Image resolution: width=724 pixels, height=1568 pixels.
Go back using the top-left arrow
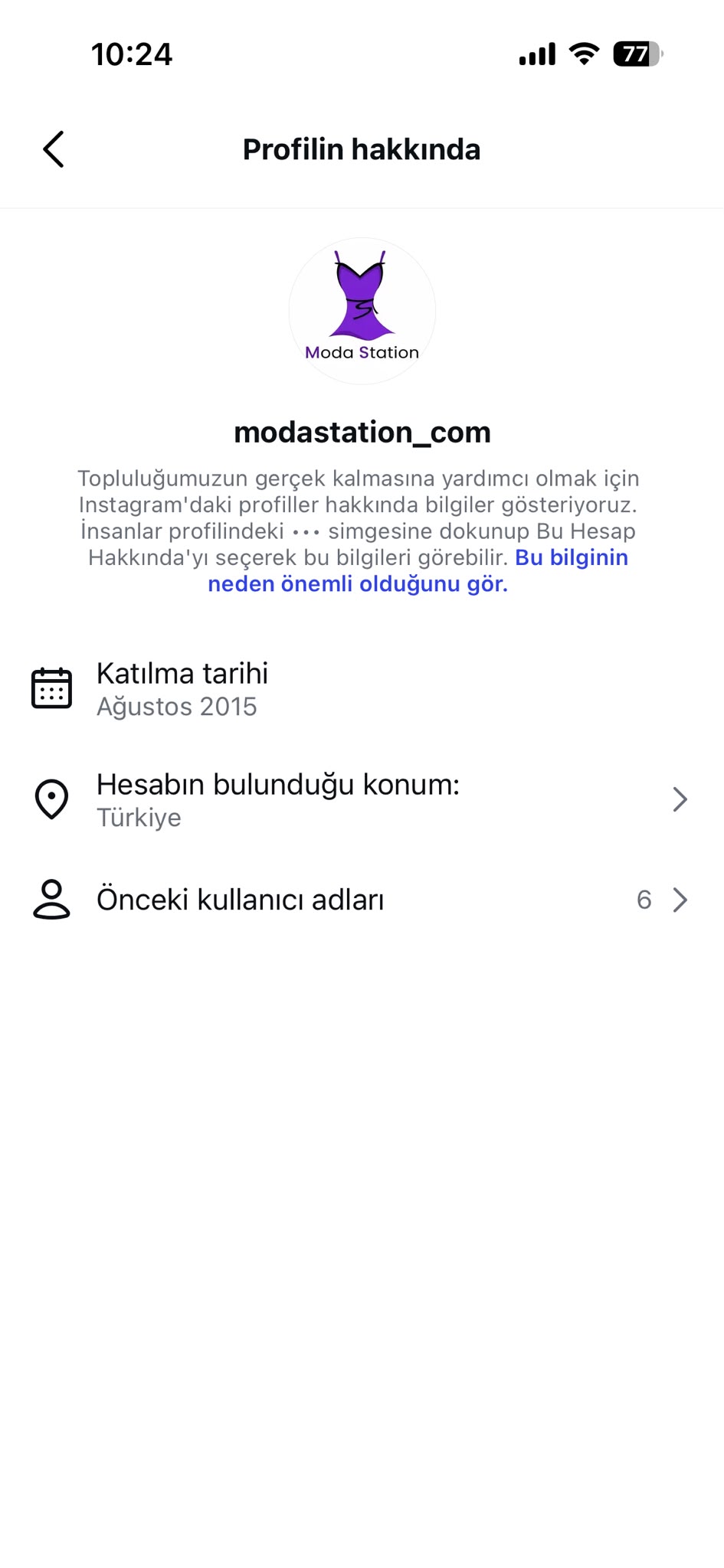(x=54, y=149)
